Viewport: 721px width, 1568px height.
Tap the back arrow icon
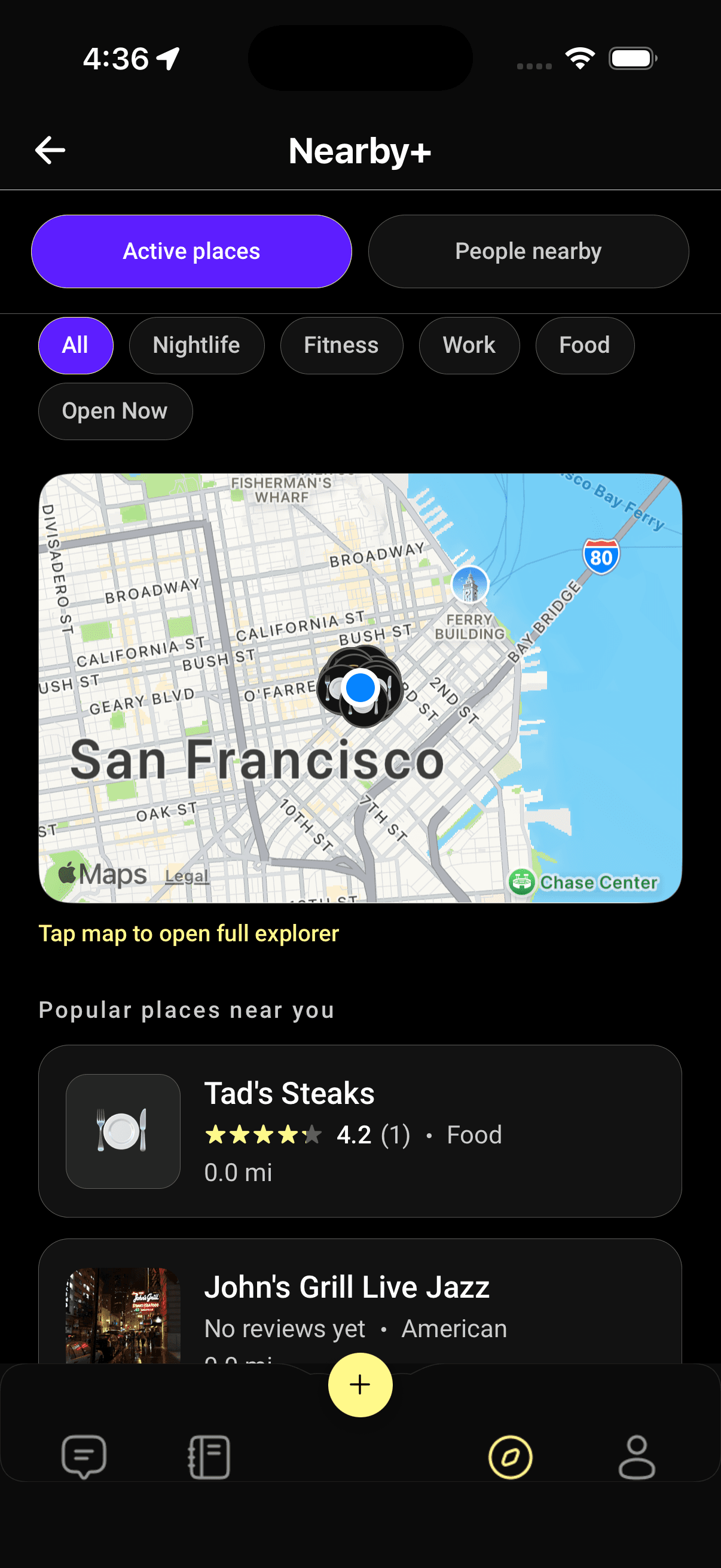[49, 149]
